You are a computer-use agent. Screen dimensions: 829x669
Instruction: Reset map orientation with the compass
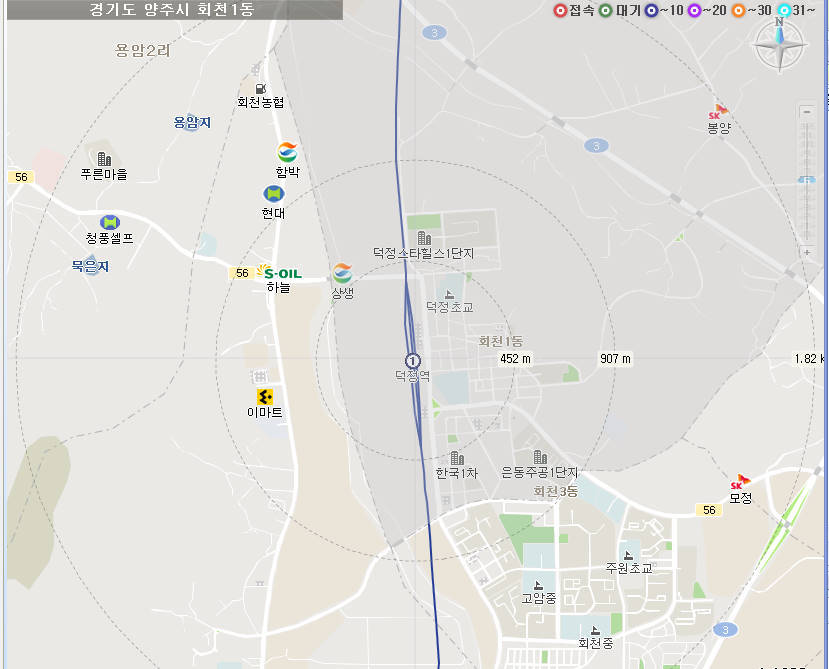coord(780,45)
